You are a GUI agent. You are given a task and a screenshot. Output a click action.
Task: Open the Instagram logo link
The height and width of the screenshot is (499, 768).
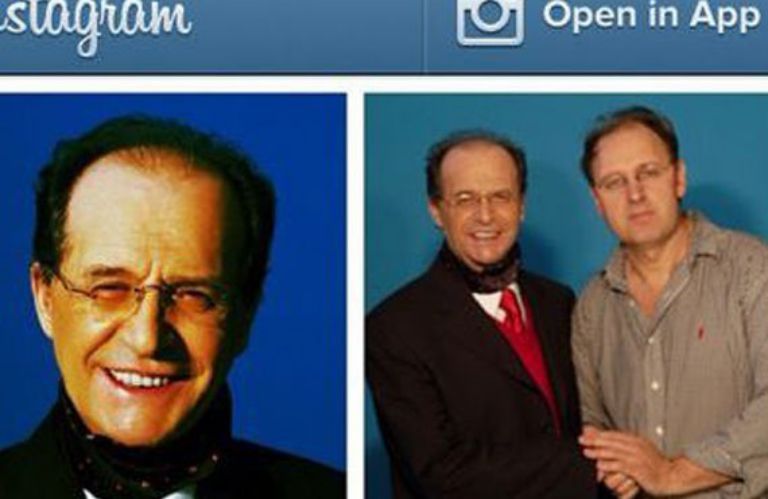click(x=95, y=22)
